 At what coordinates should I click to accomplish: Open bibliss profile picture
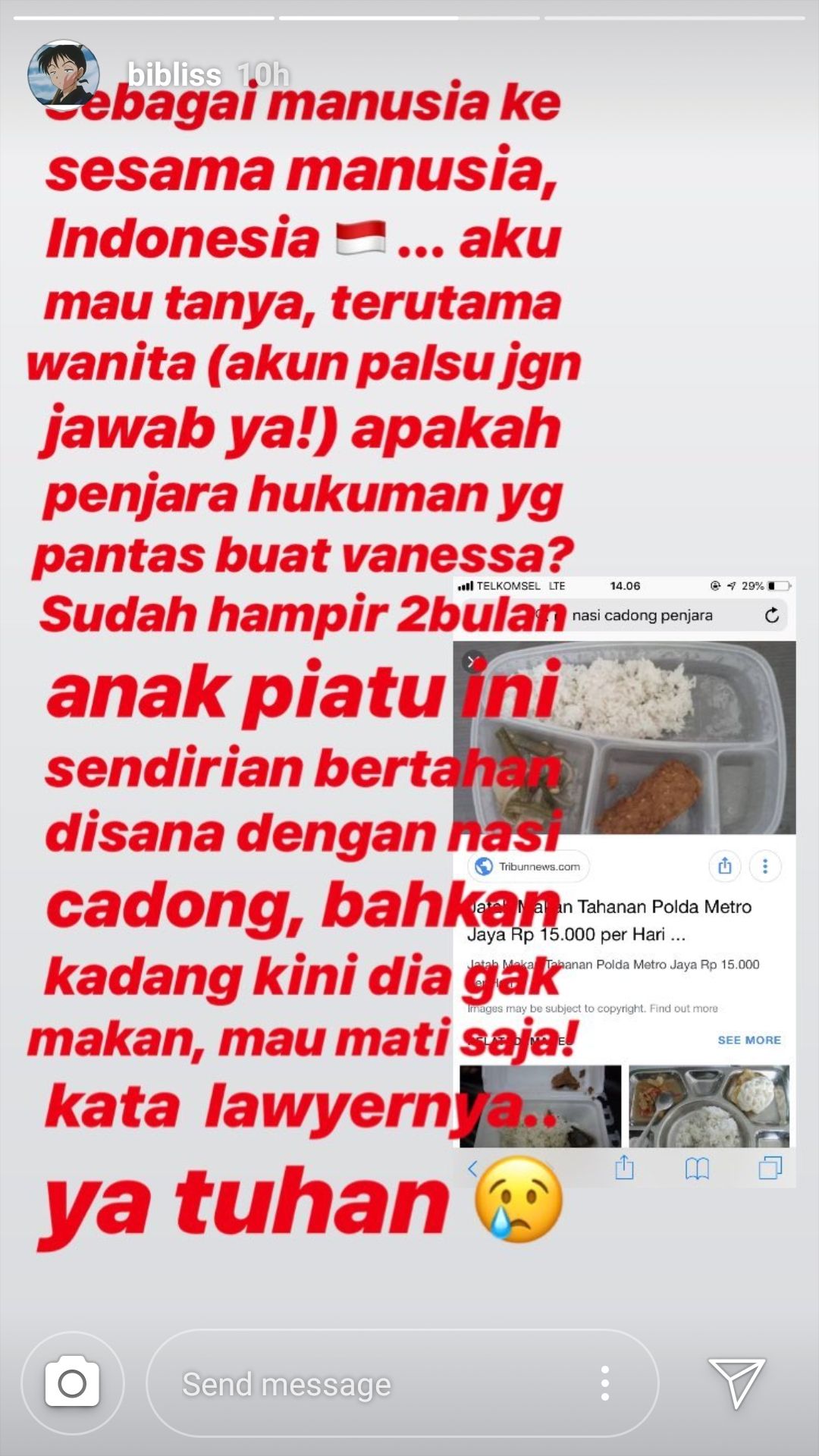pos(64,74)
